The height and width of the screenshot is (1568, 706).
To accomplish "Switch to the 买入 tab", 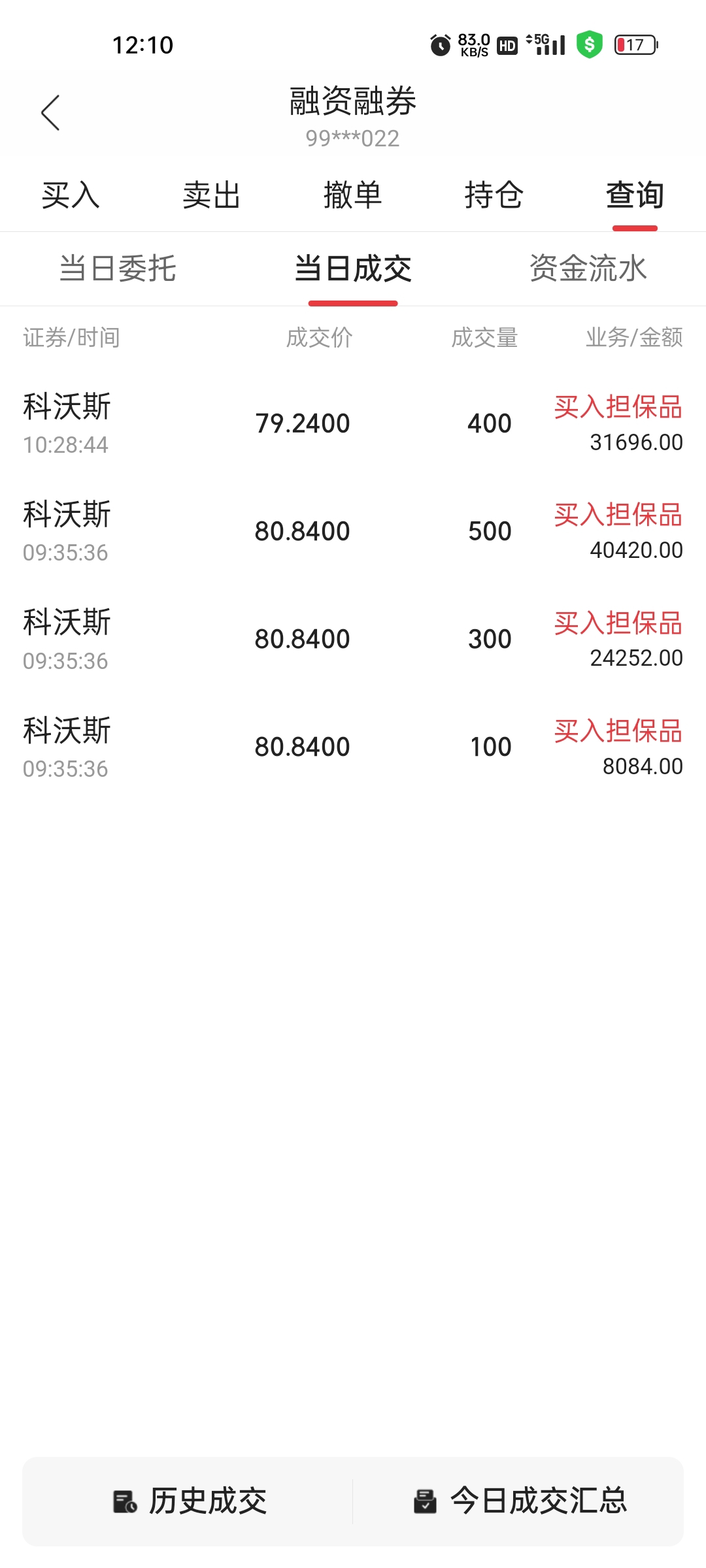I will 71,195.
